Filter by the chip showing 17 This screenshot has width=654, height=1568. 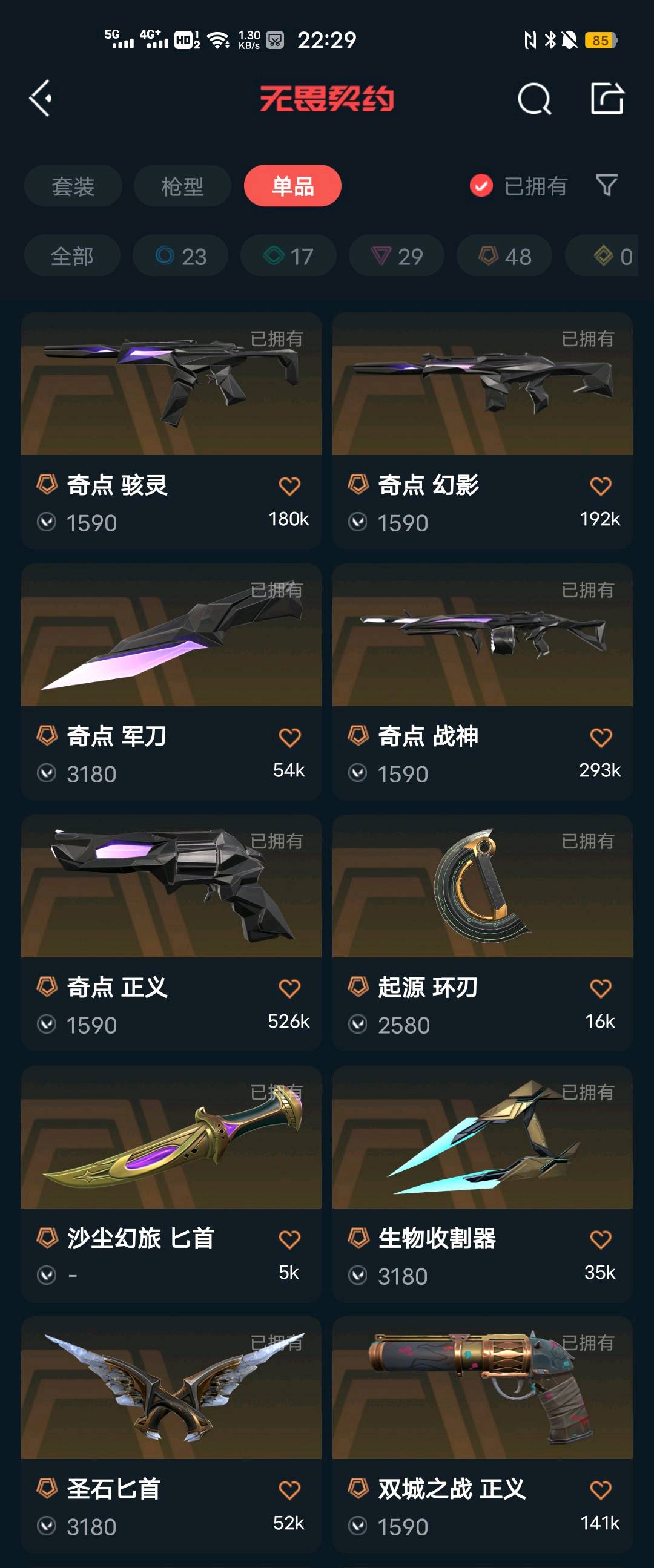289,255
